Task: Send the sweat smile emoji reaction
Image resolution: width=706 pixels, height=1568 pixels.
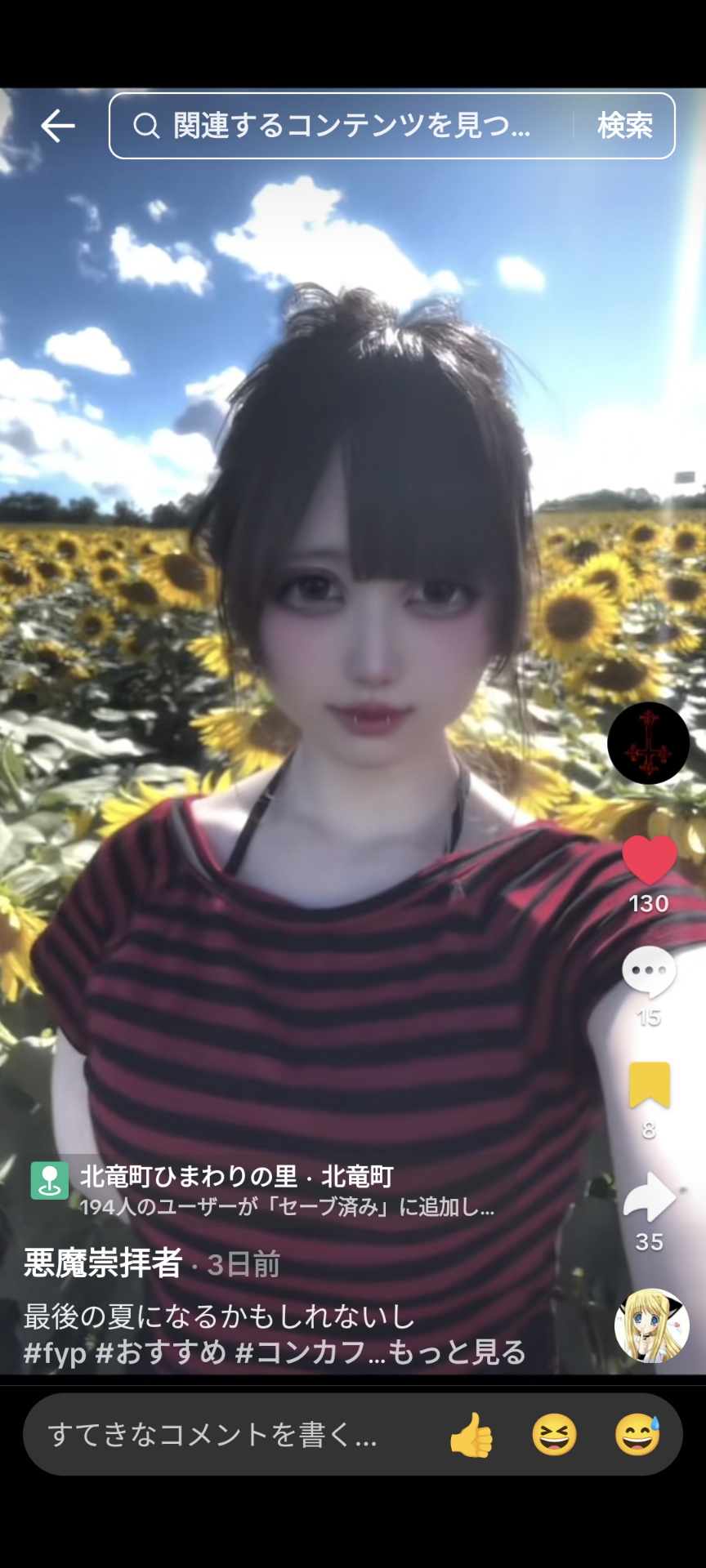Action: [x=637, y=1435]
